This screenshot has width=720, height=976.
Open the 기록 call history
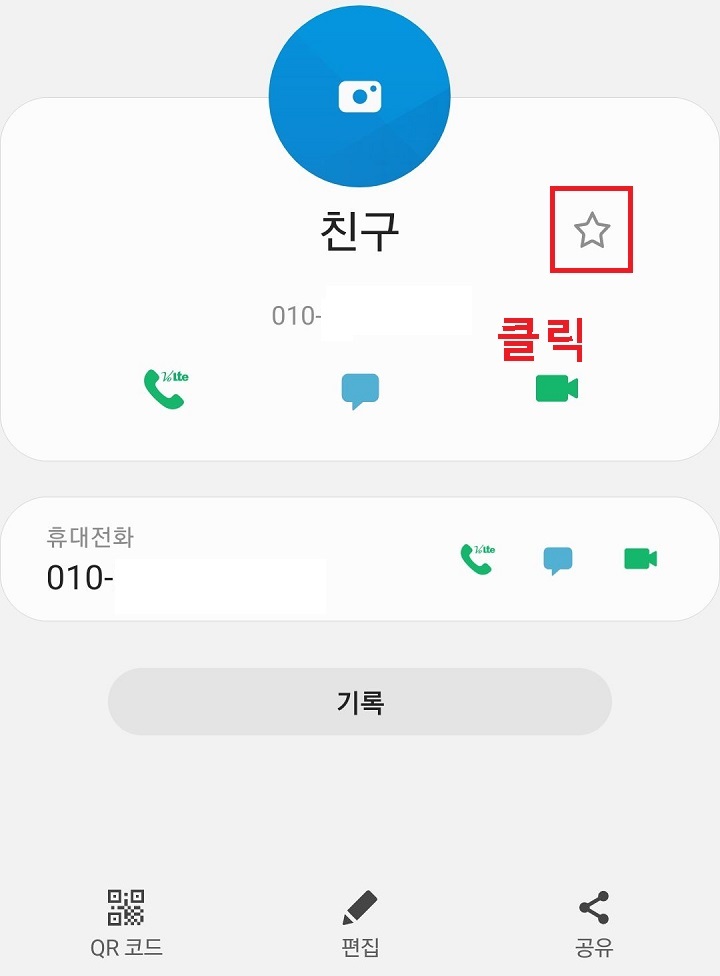click(x=360, y=702)
